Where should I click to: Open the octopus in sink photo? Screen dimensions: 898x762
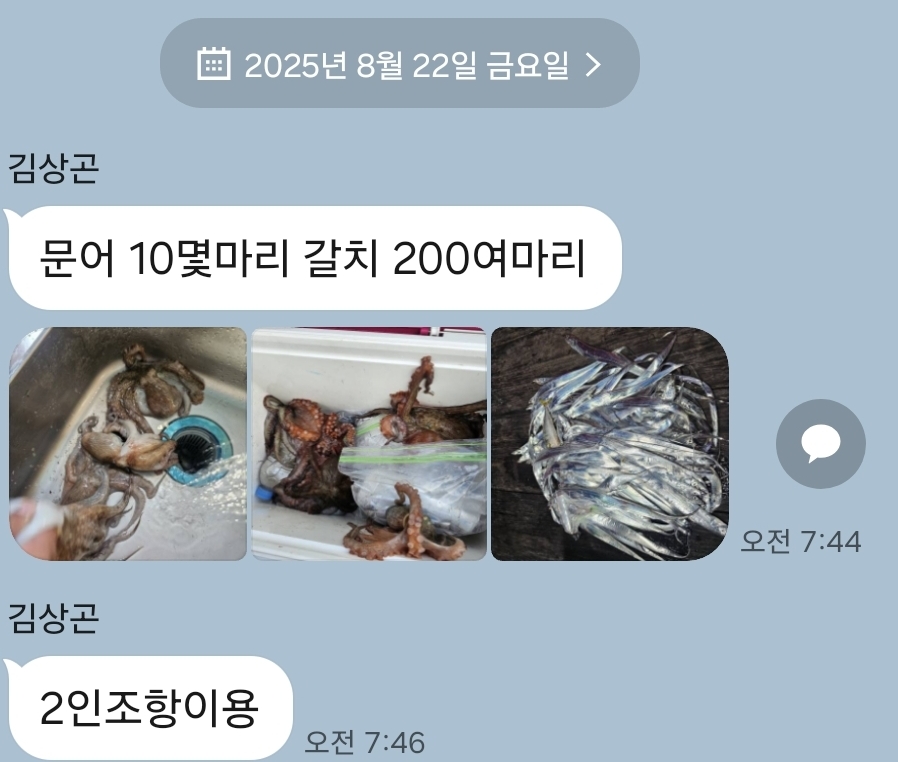pyautogui.click(x=128, y=443)
